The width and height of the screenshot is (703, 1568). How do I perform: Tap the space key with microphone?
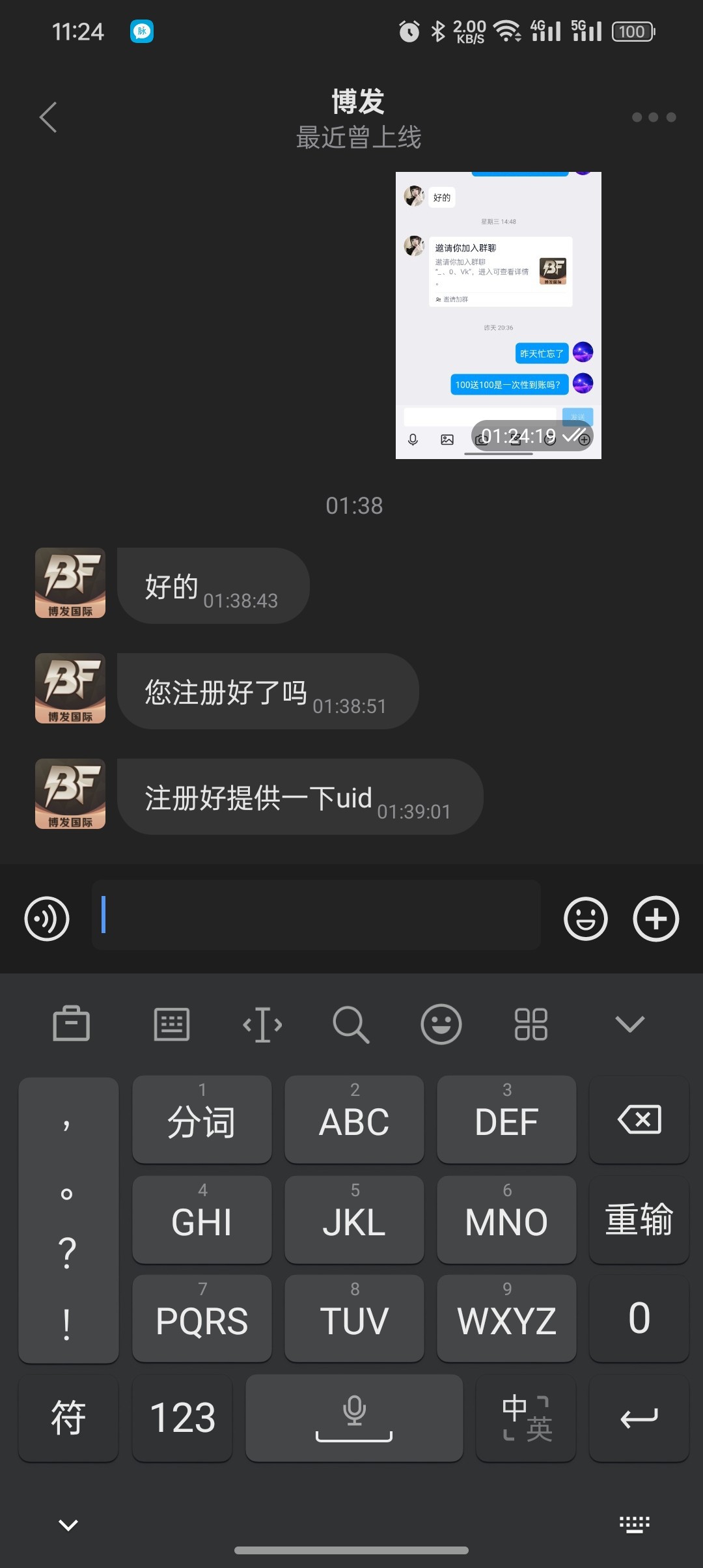[354, 1418]
